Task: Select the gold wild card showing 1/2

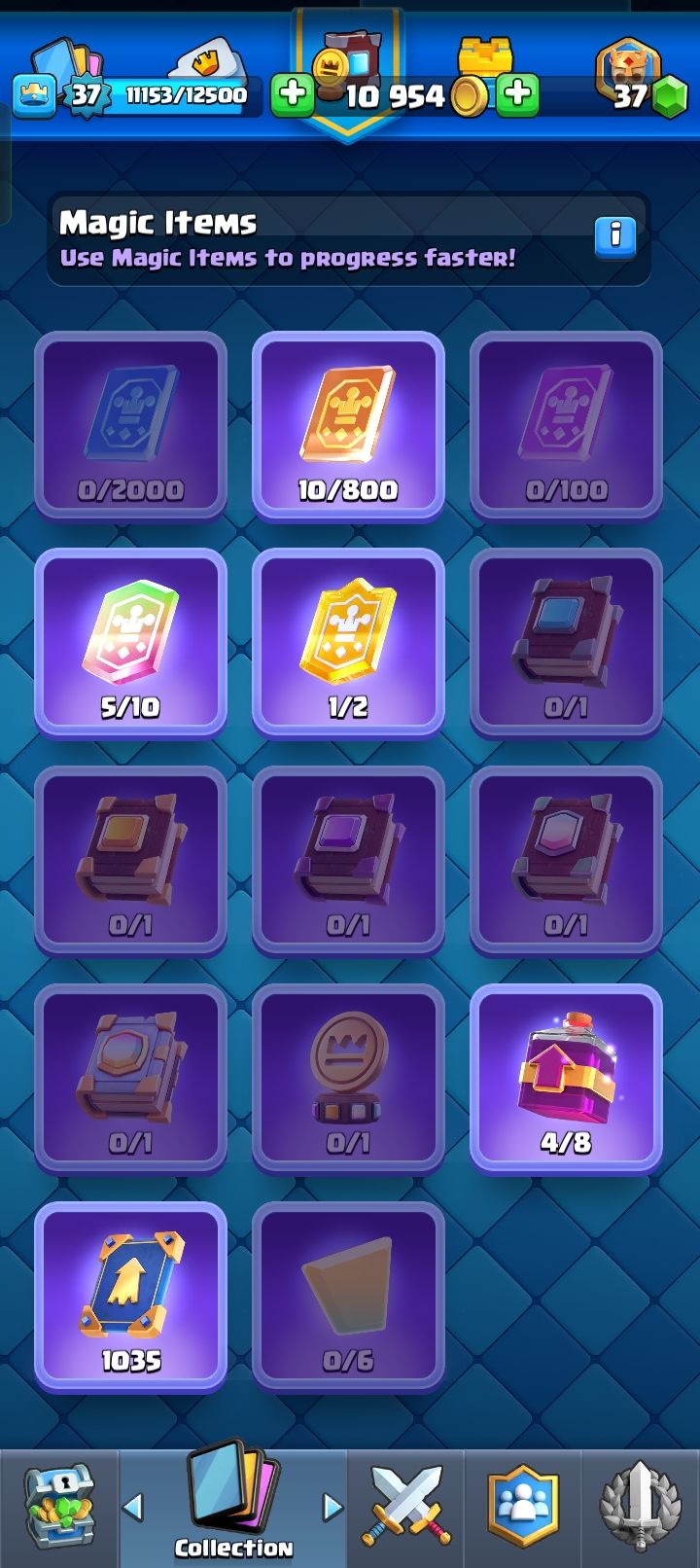Action: click(x=348, y=643)
